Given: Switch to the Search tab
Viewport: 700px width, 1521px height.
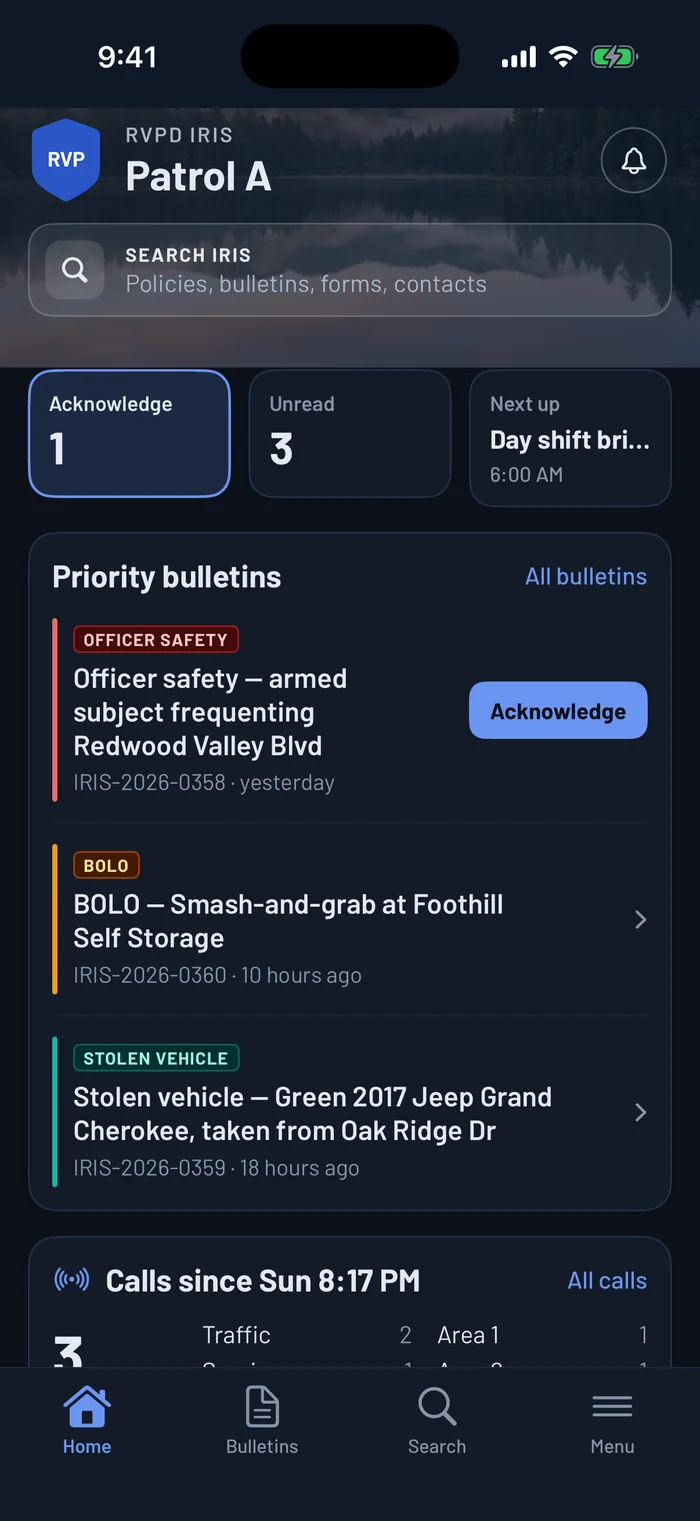Looking at the screenshot, I should (x=437, y=1421).
